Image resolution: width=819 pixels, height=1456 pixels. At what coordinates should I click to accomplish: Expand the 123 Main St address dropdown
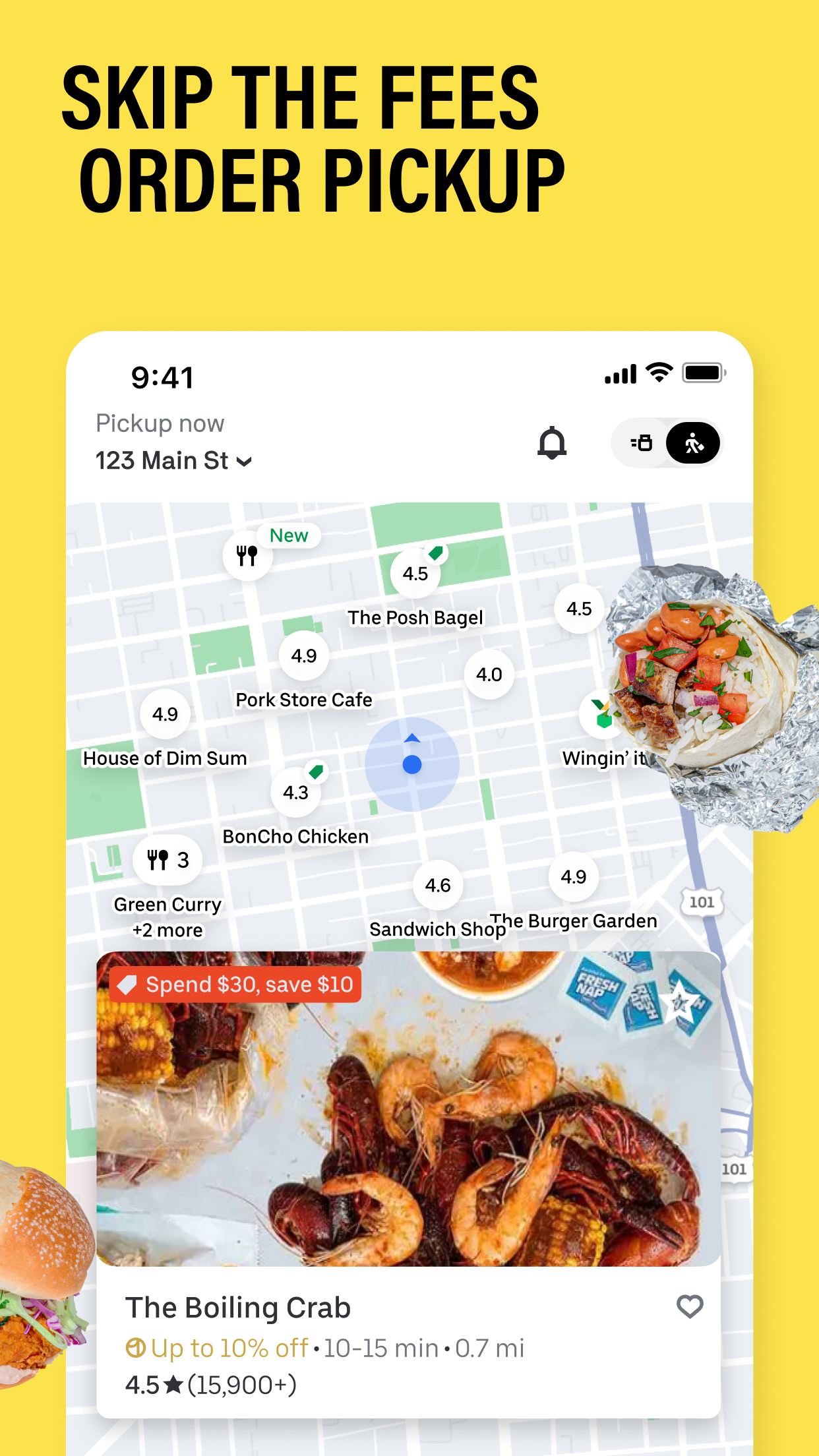point(175,461)
